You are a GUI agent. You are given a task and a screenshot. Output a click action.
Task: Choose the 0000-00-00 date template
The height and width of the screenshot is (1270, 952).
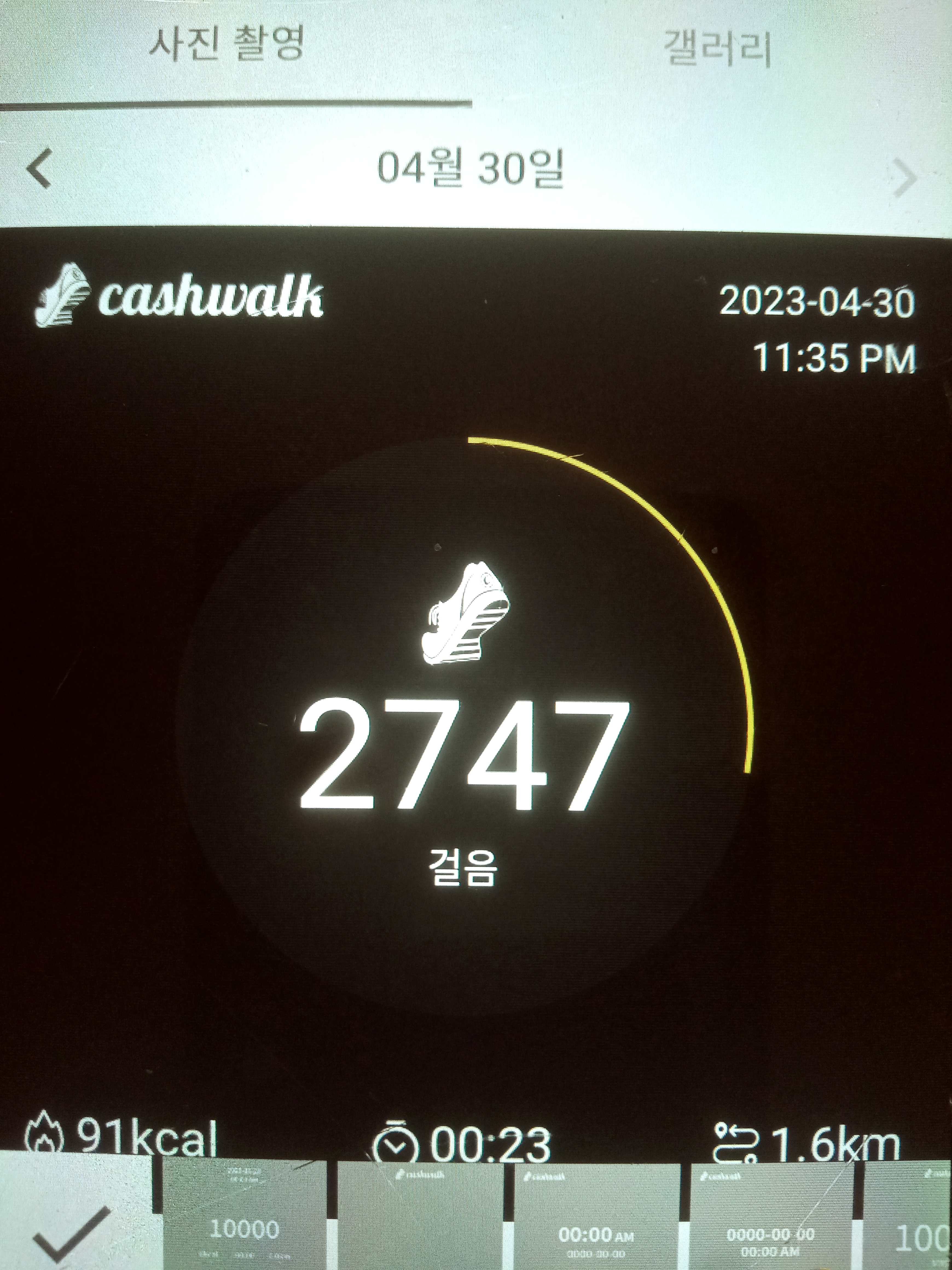pyautogui.click(x=771, y=1217)
